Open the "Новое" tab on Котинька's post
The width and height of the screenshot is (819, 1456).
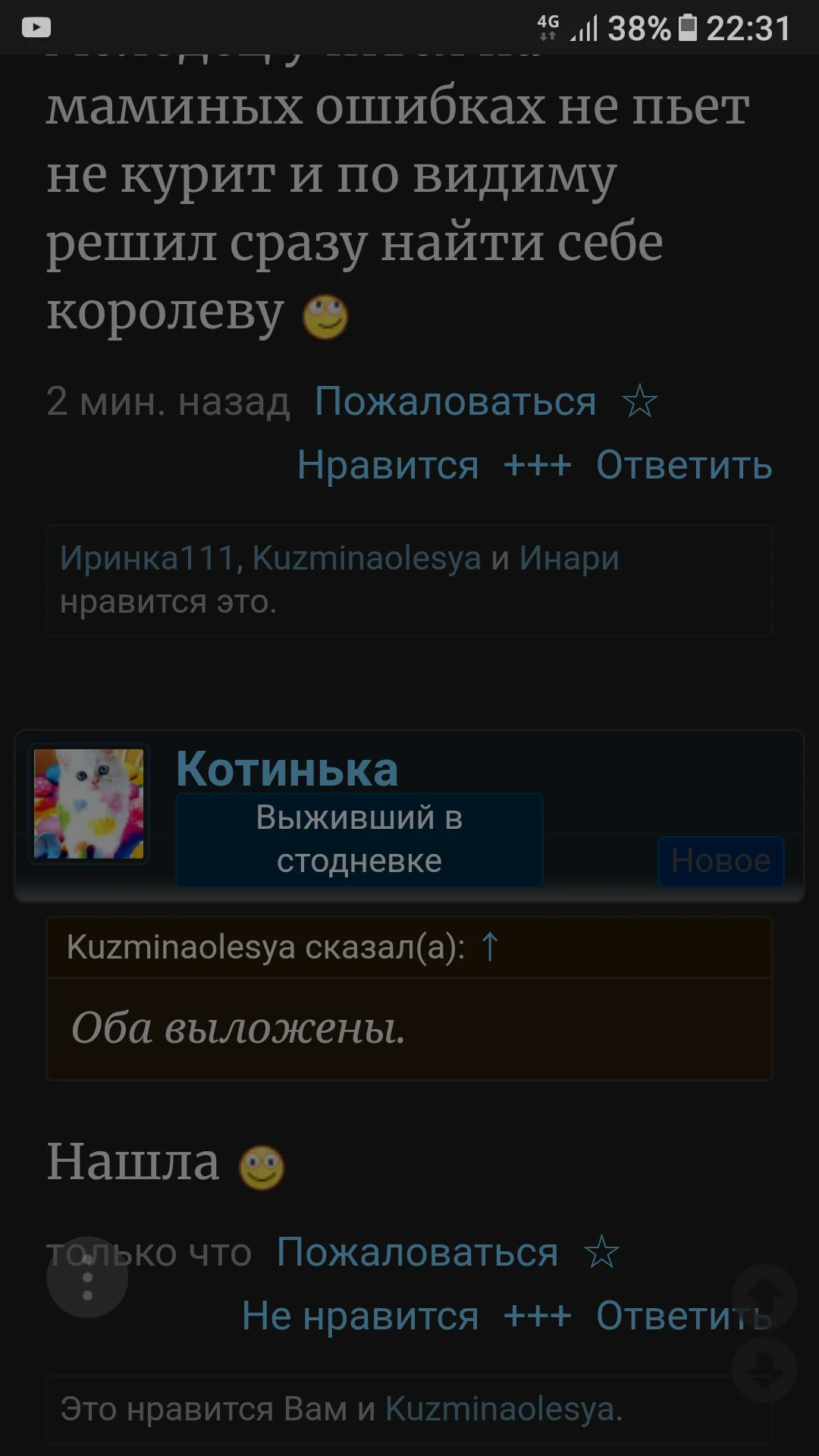(720, 861)
